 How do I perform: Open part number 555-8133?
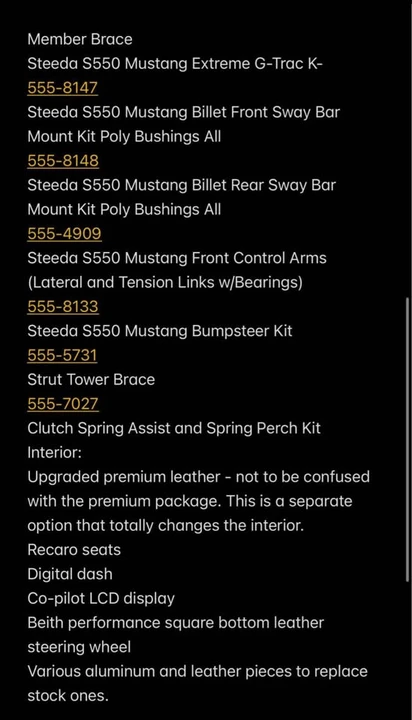coord(63,307)
